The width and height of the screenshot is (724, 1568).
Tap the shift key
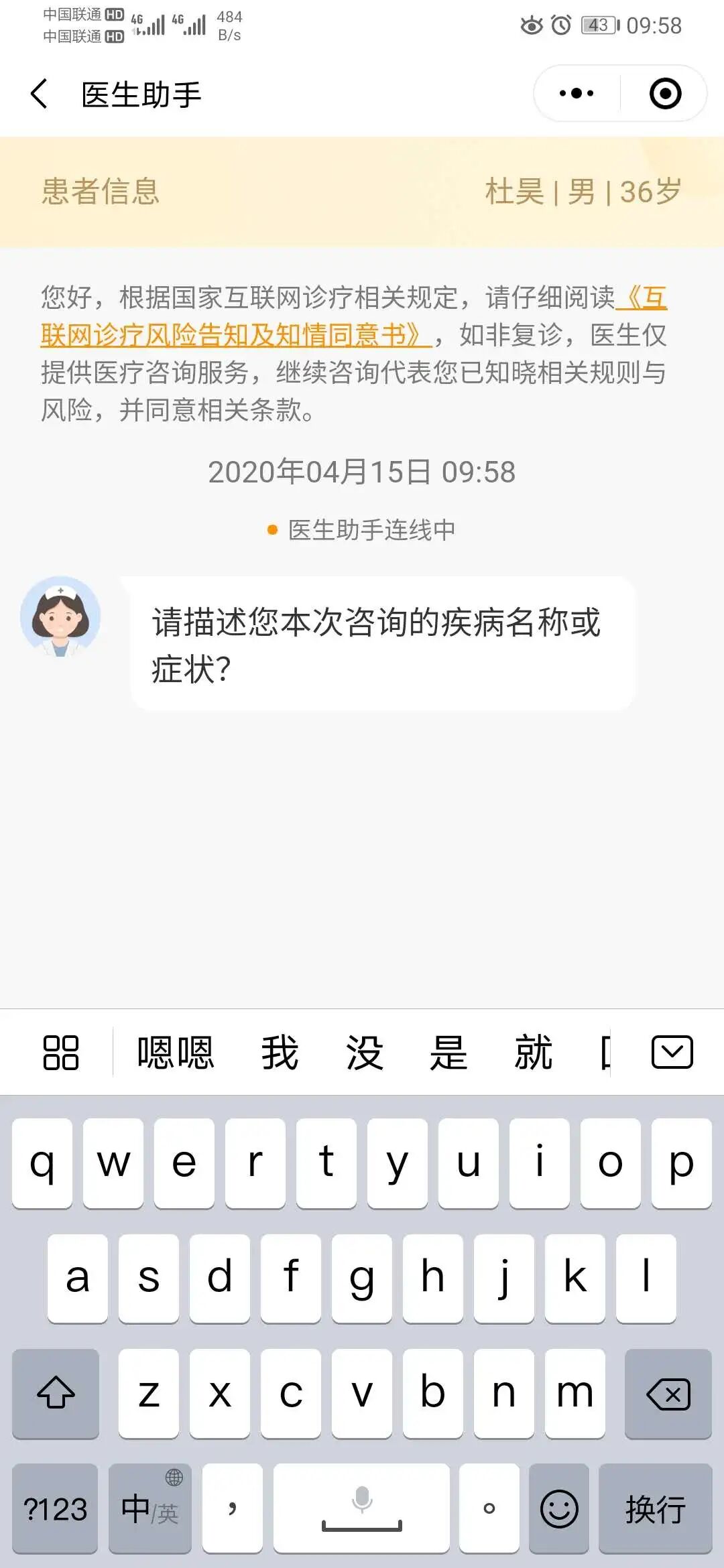tap(56, 1394)
